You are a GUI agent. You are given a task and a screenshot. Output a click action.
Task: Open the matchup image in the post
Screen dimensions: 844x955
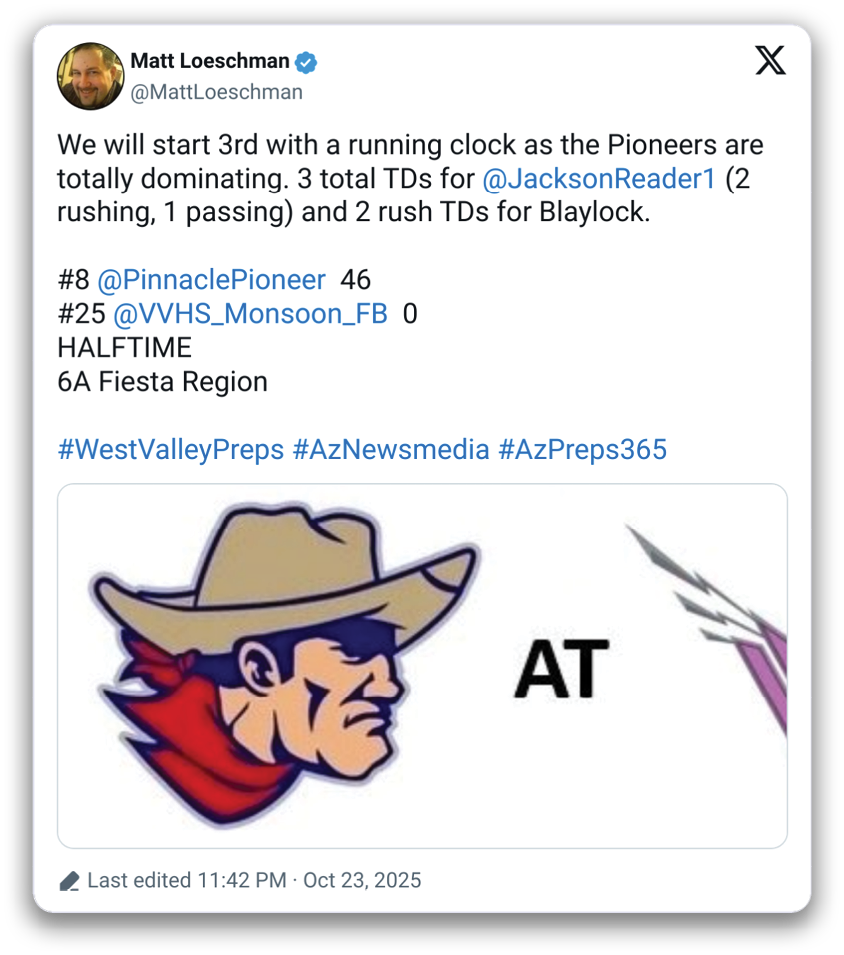click(x=422, y=666)
